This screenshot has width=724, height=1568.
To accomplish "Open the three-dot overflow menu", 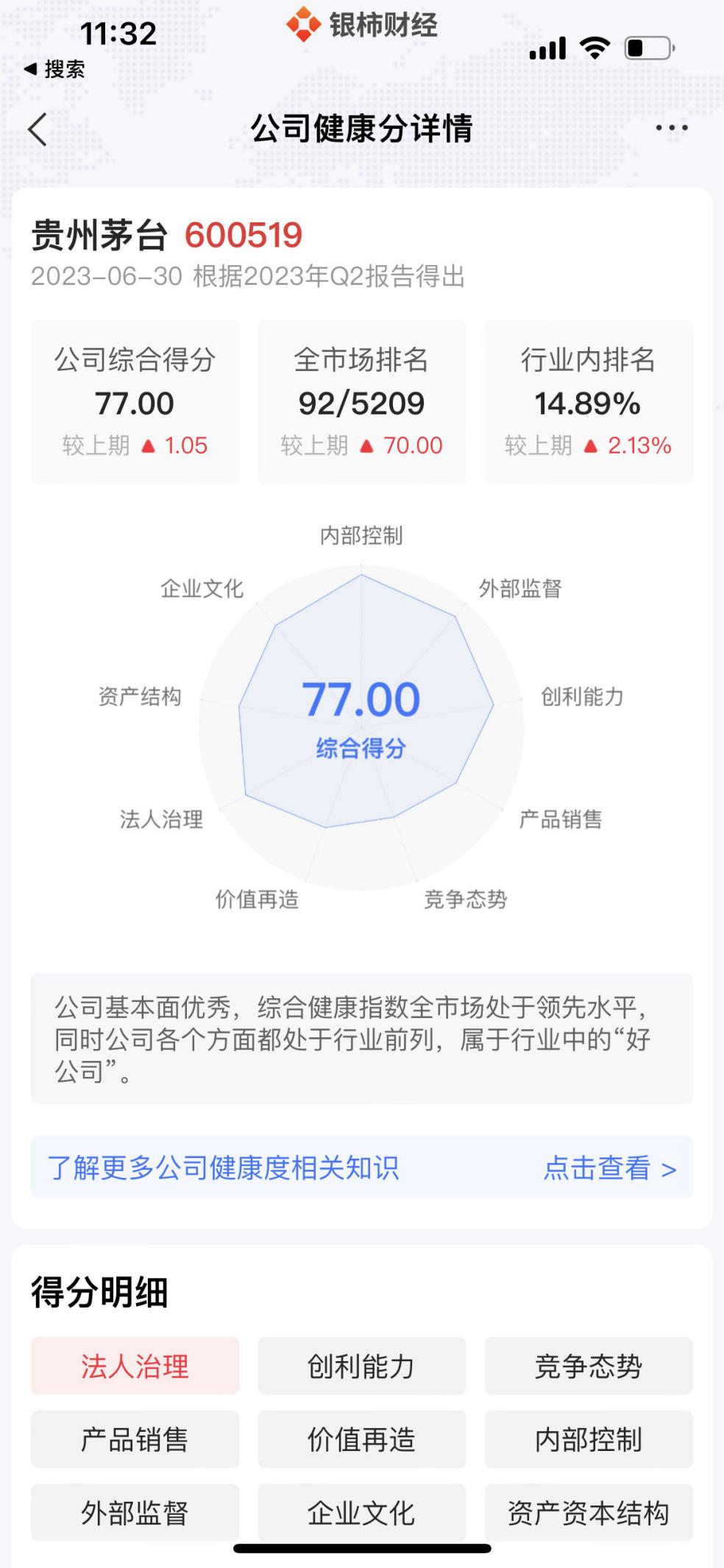I will [671, 128].
